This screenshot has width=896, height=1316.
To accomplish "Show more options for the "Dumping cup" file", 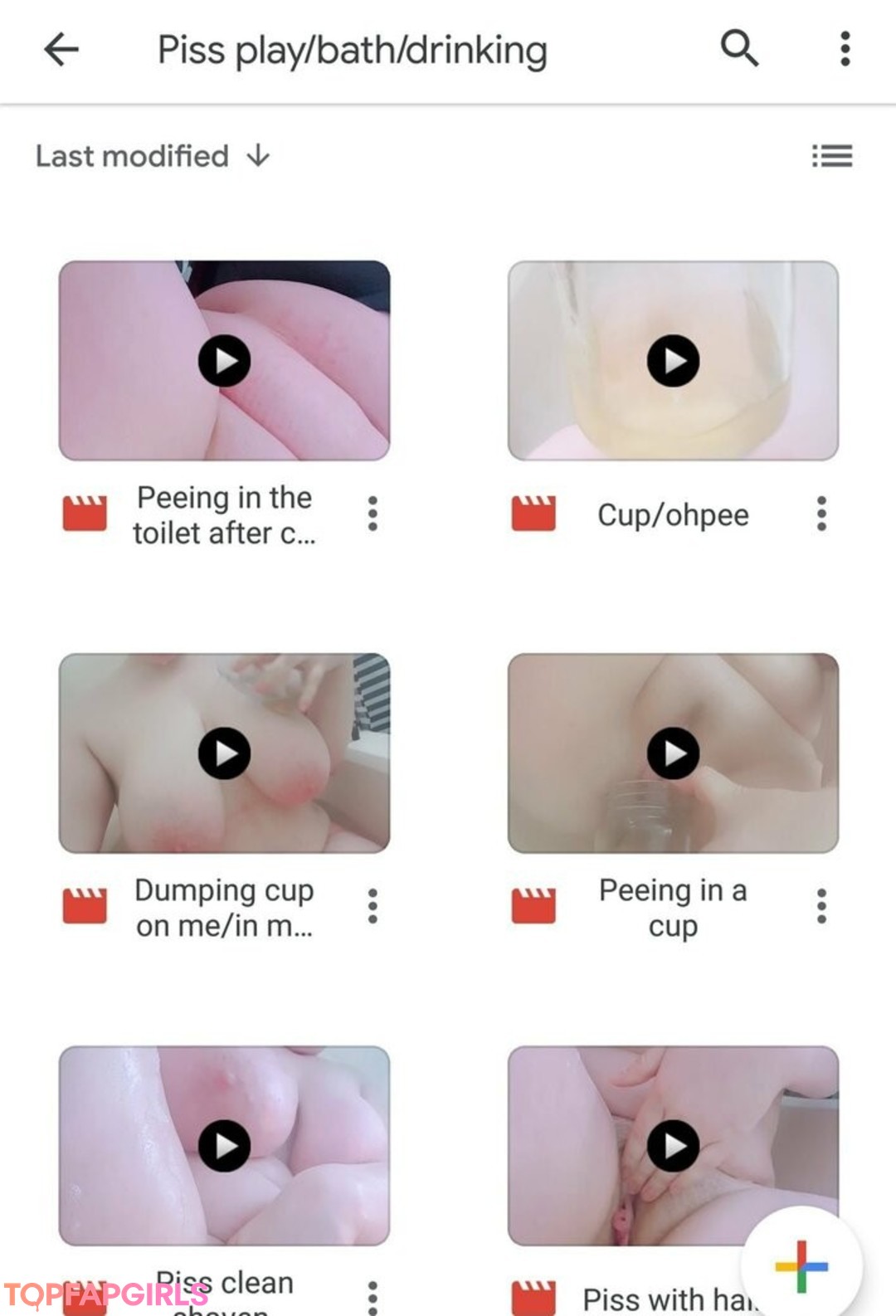I will (x=373, y=906).
